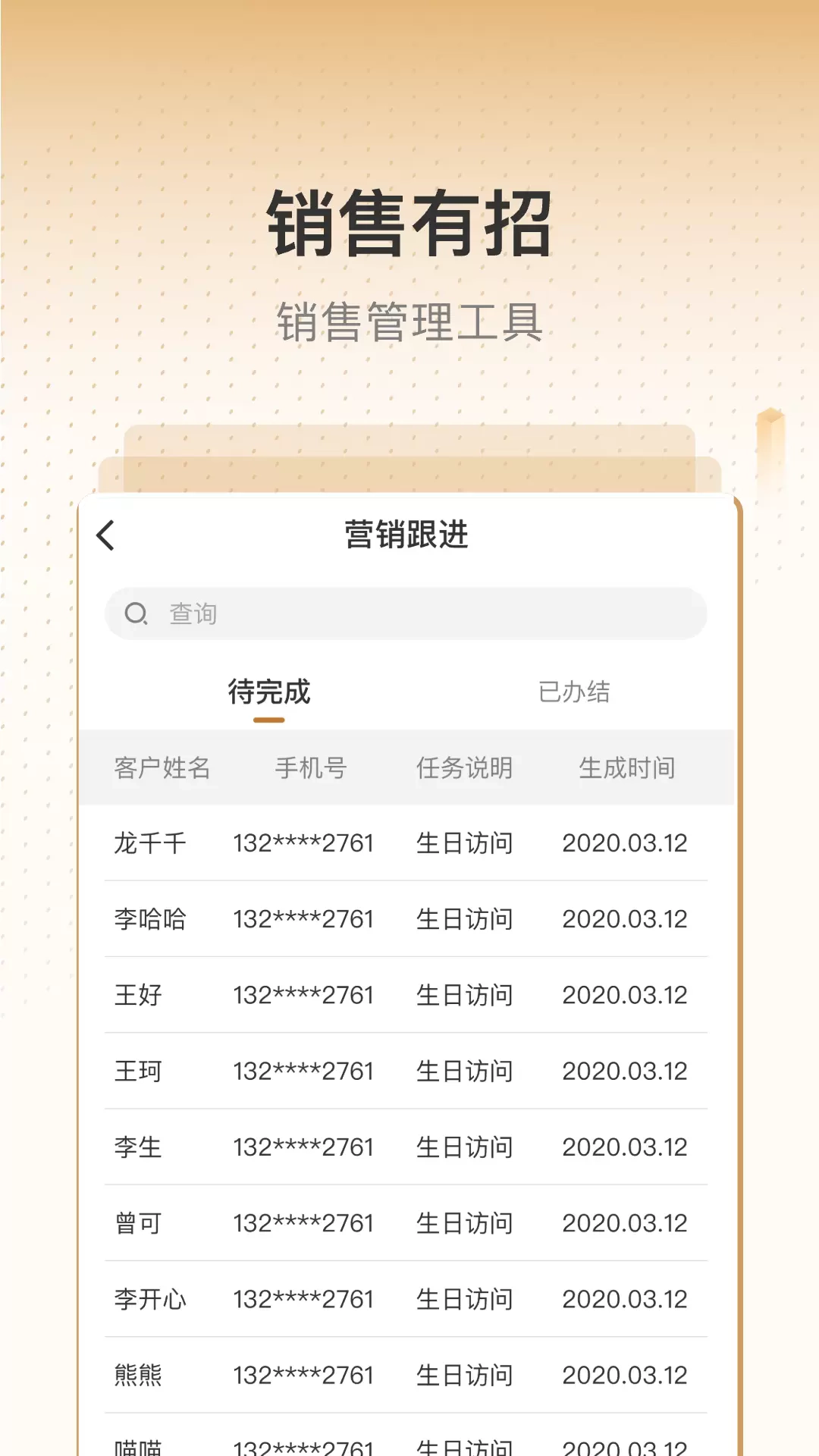The width and height of the screenshot is (819, 1456).
Task: Tap 熊熊's phone number 132****2761
Action: click(304, 1375)
